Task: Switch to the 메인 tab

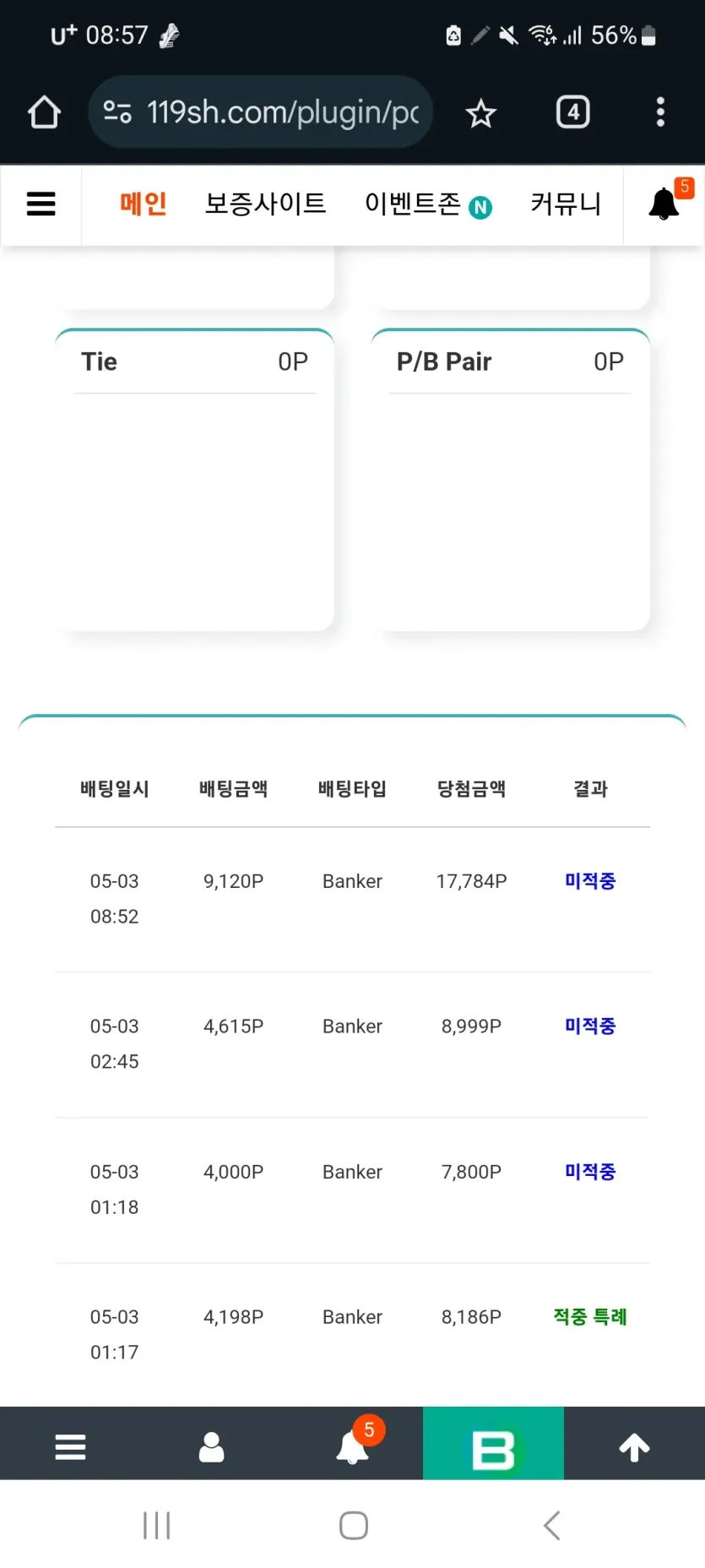Action: 143,204
